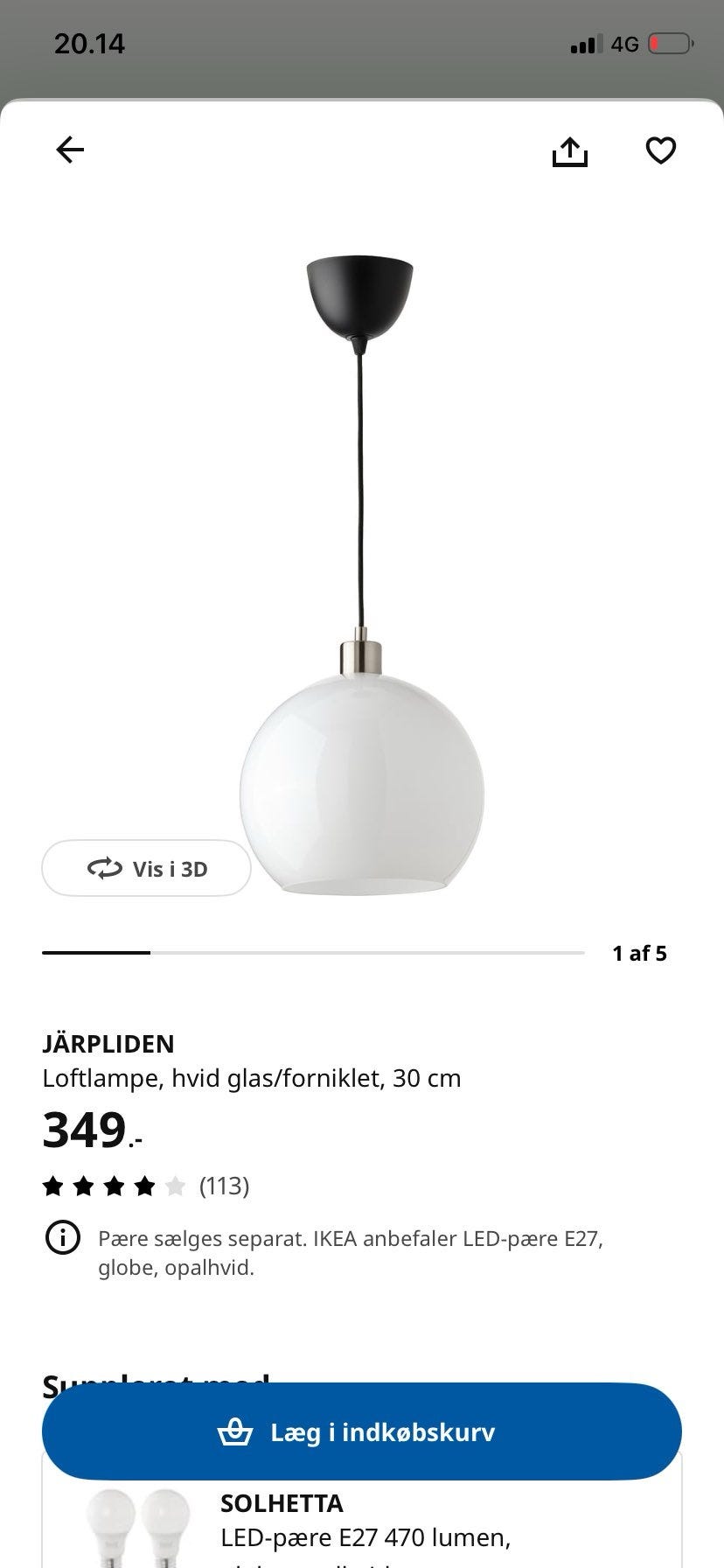Tap the first filled star in the rating
The image size is (724, 1568).
click(x=54, y=1186)
